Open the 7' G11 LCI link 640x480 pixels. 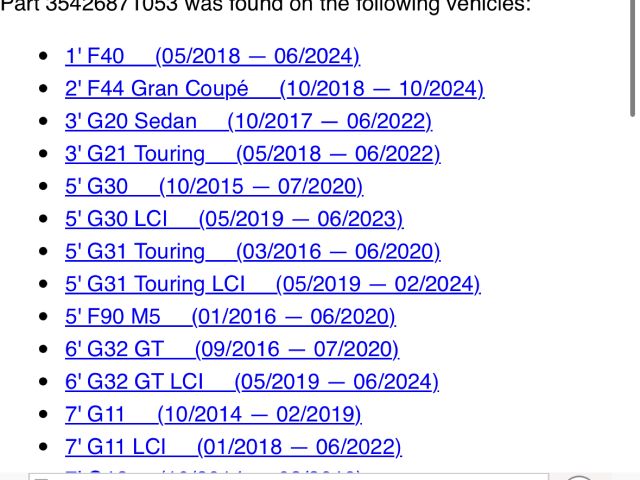[233, 447]
